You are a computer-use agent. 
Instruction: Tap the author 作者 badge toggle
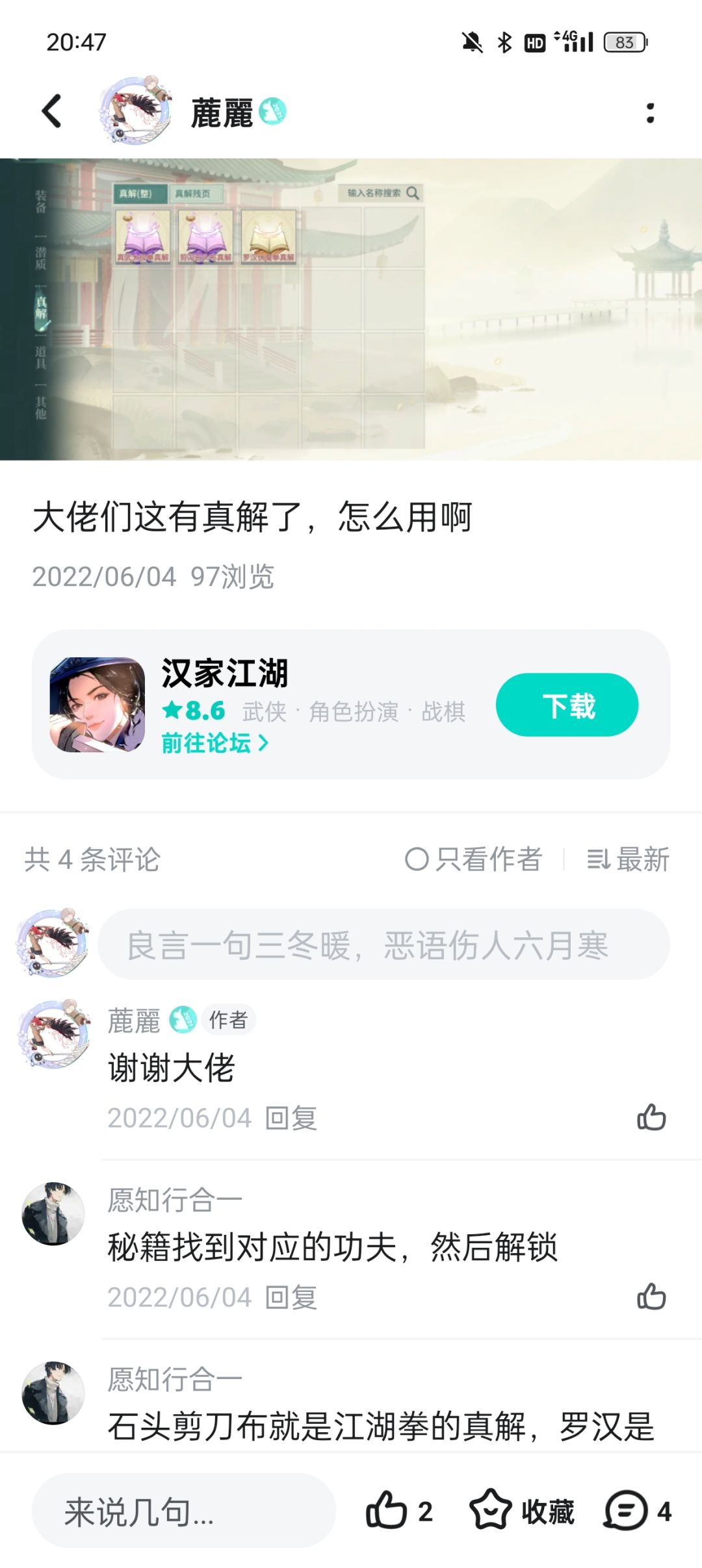(x=229, y=1020)
